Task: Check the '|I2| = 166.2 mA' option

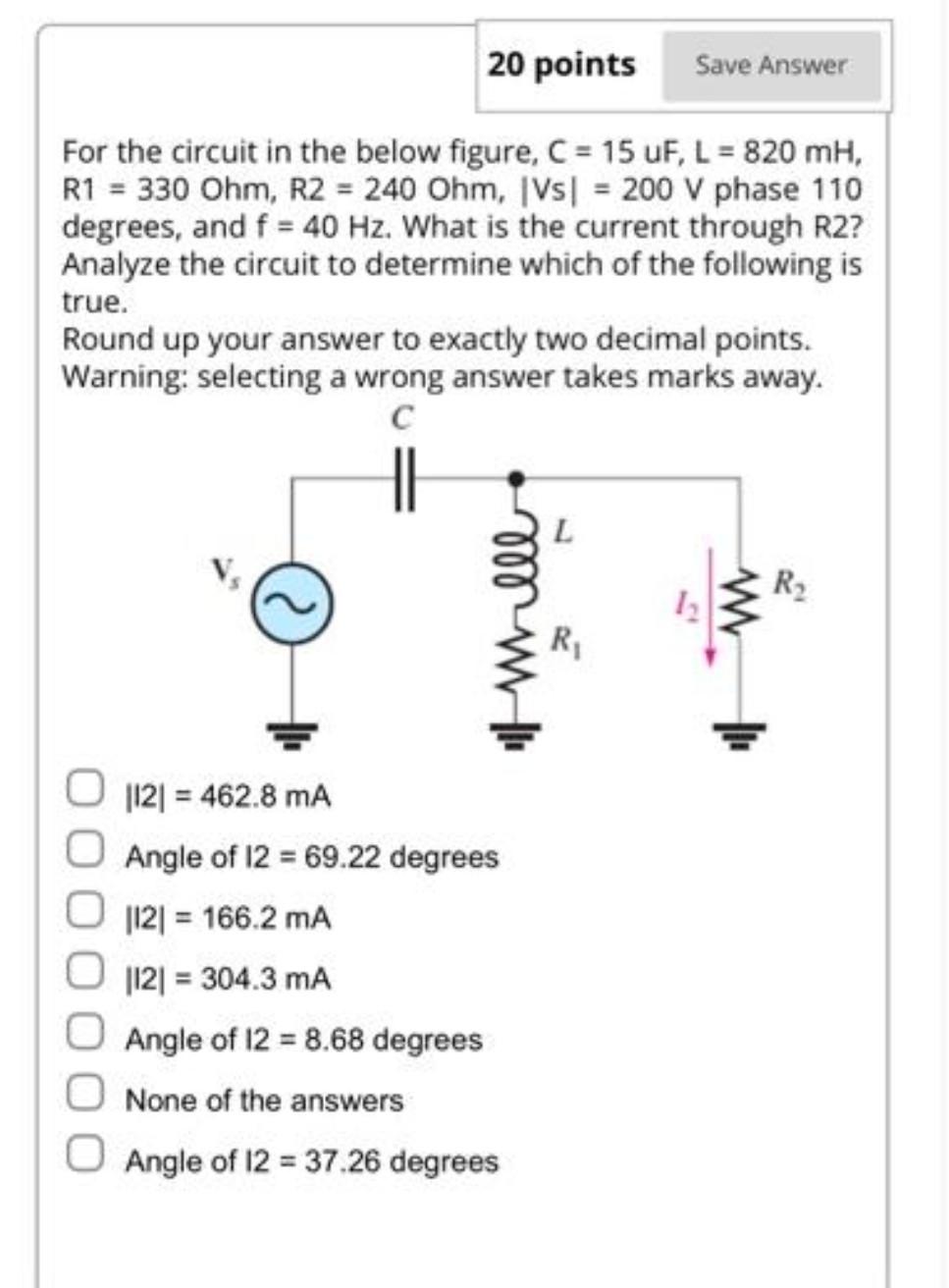Action: [85, 909]
